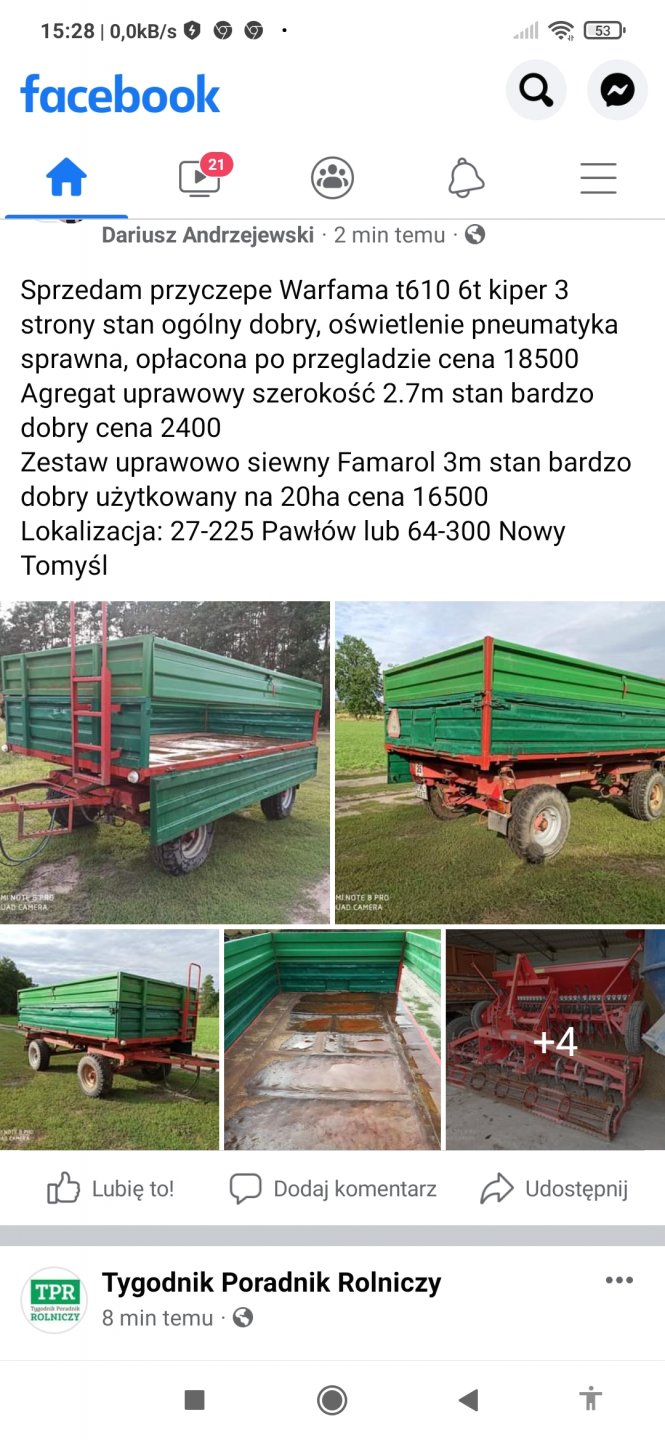Go to the system home screen
Viewport: 665px width, 1440px height.
click(332, 1400)
